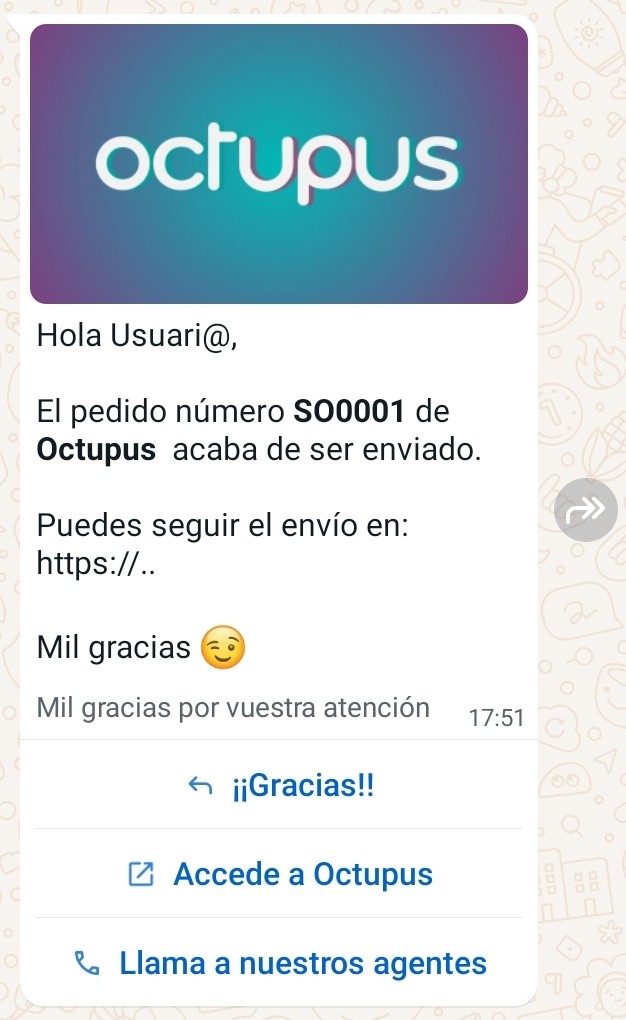
Task: Call via Llama a nuestros agentes
Action: click(x=279, y=963)
